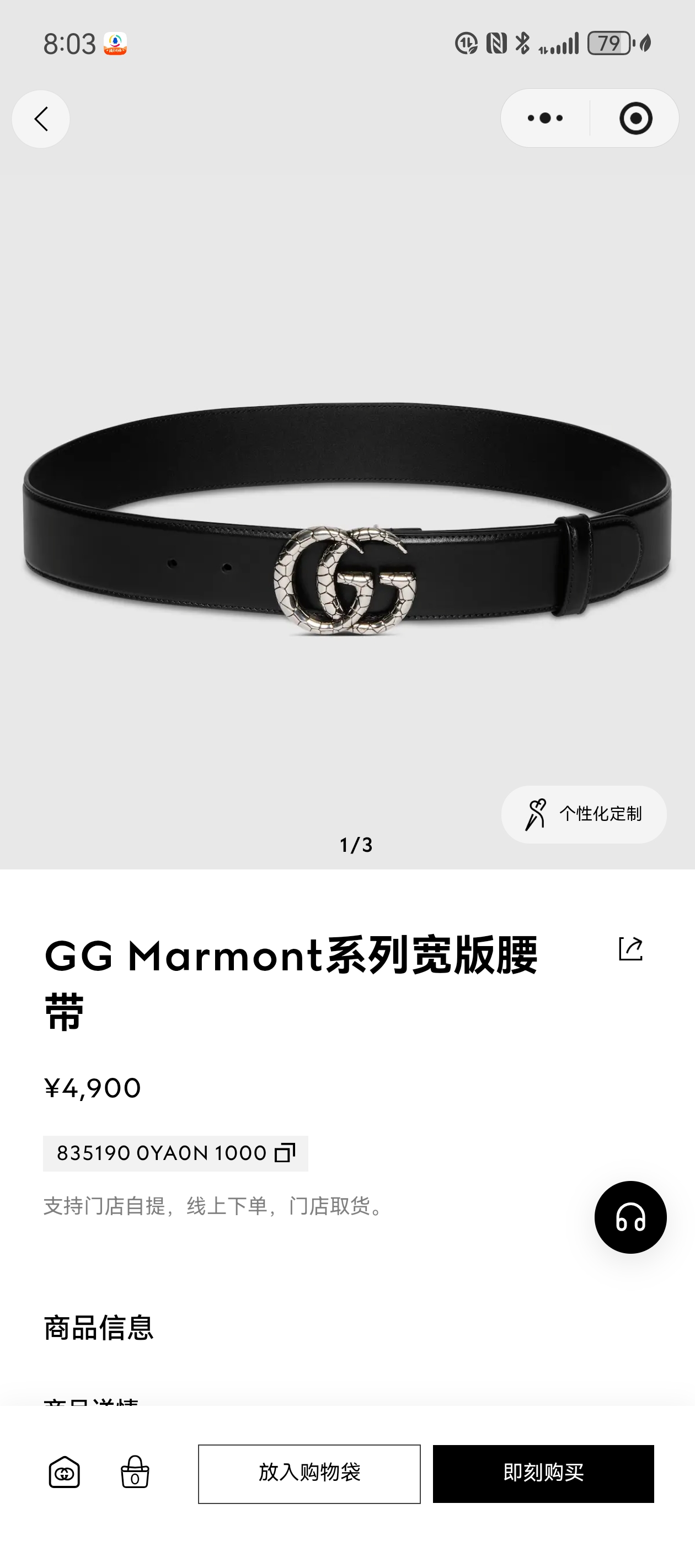Viewport: 695px width, 1568px height.
Task: Add belt to bag with 放入购物袋
Action: [309, 1474]
